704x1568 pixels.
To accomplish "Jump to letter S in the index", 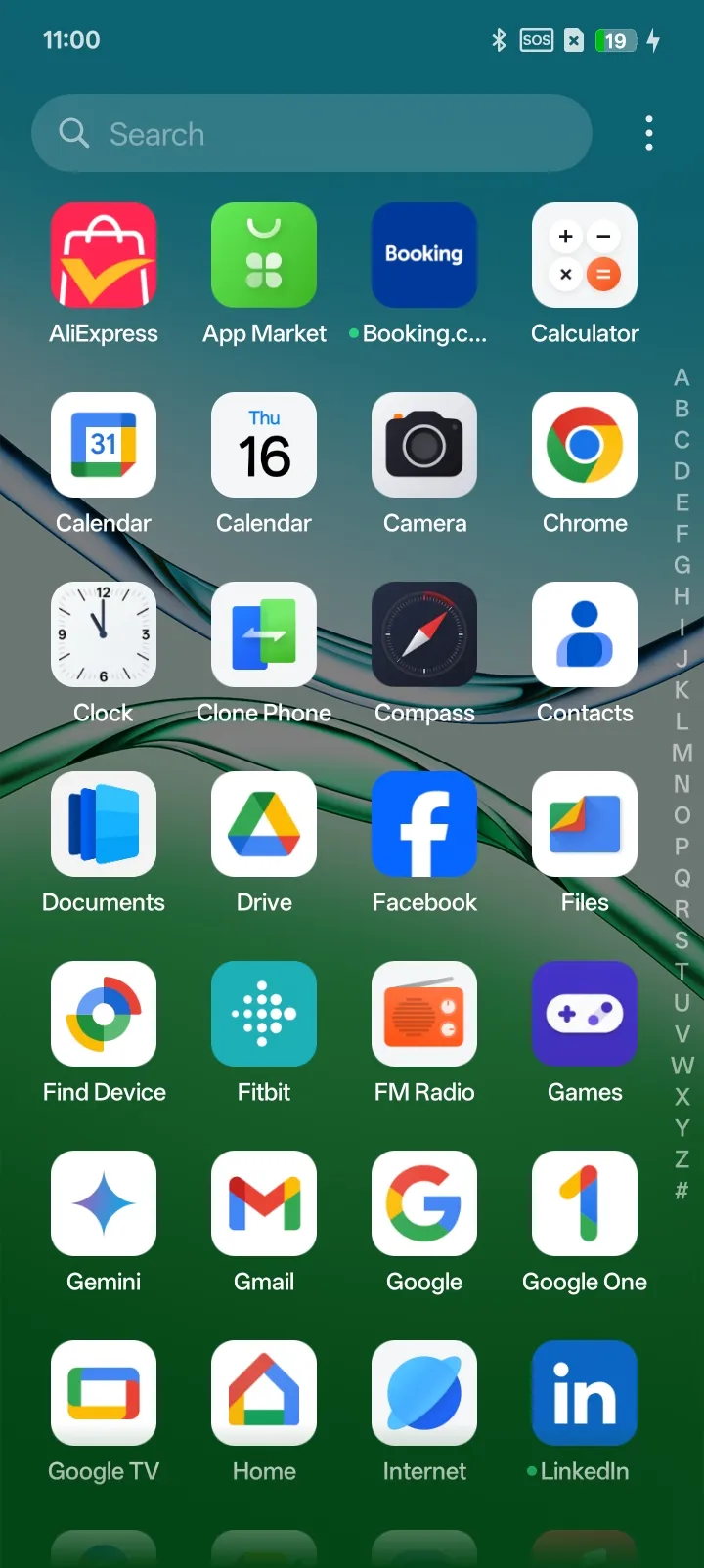I will pyautogui.click(x=682, y=940).
